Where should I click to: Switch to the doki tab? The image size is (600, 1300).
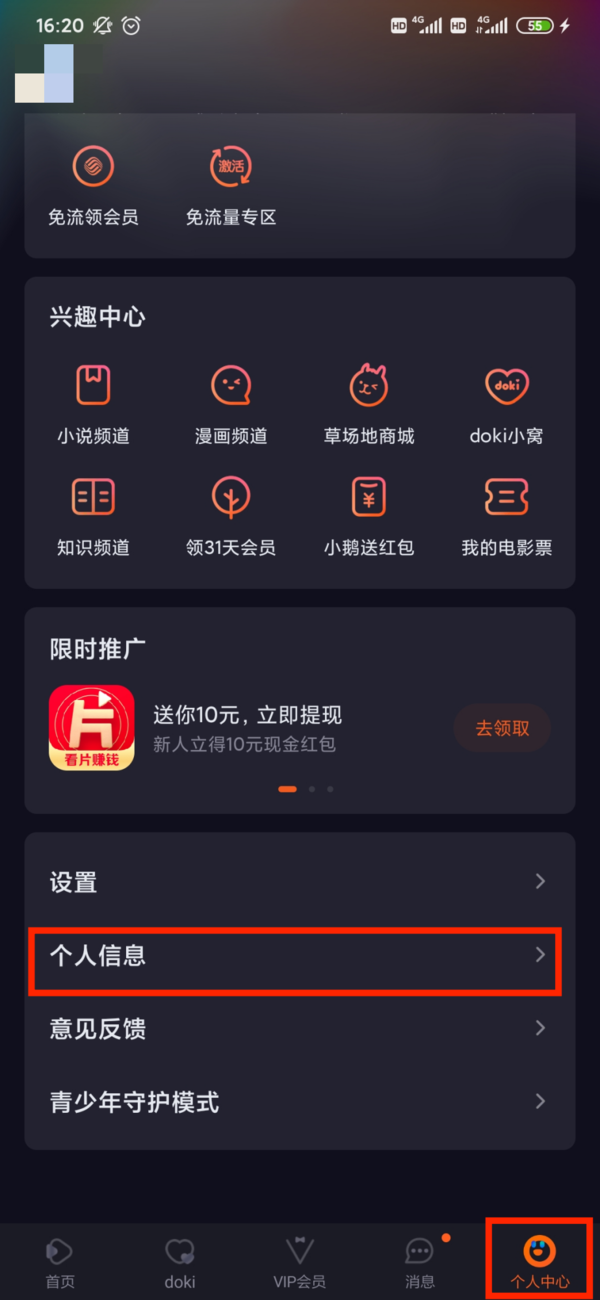click(180, 1262)
